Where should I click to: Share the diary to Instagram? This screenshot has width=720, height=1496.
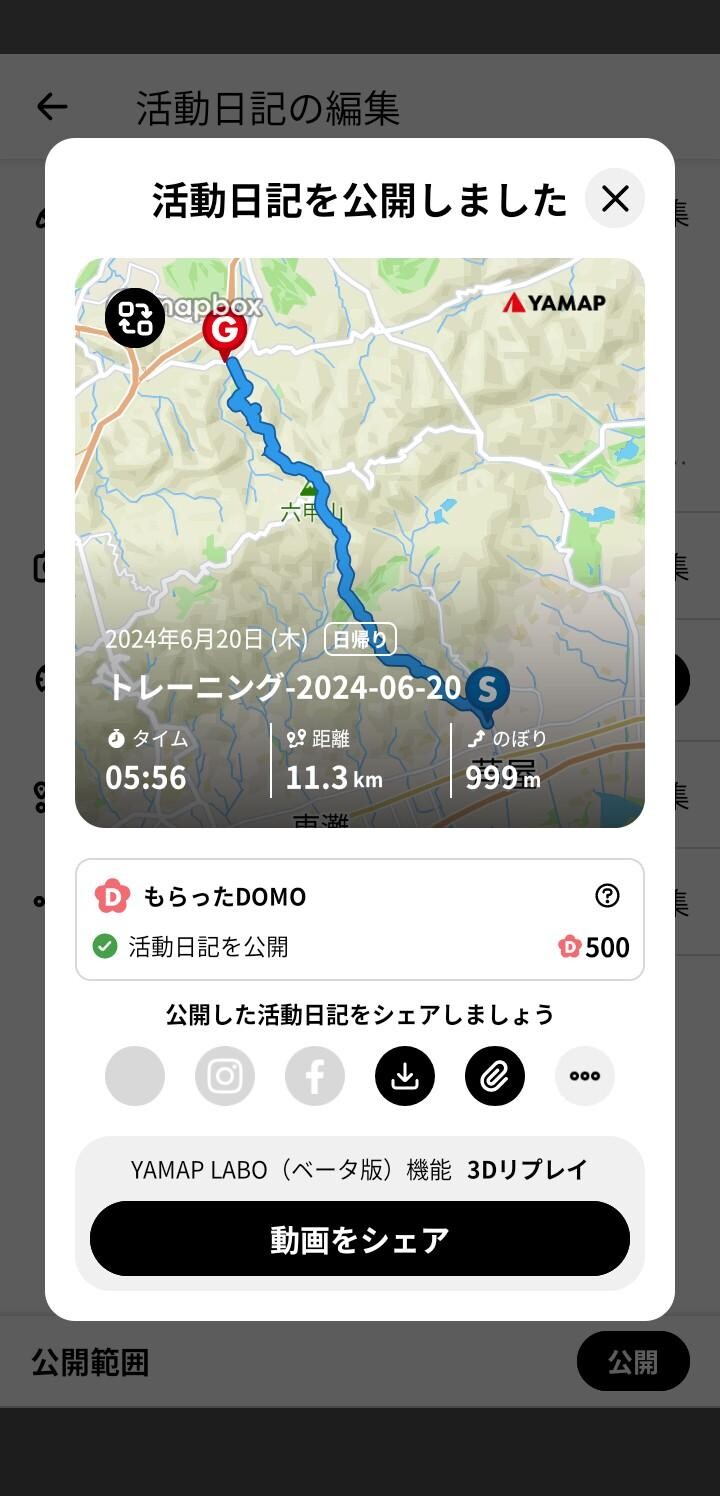click(x=225, y=1075)
